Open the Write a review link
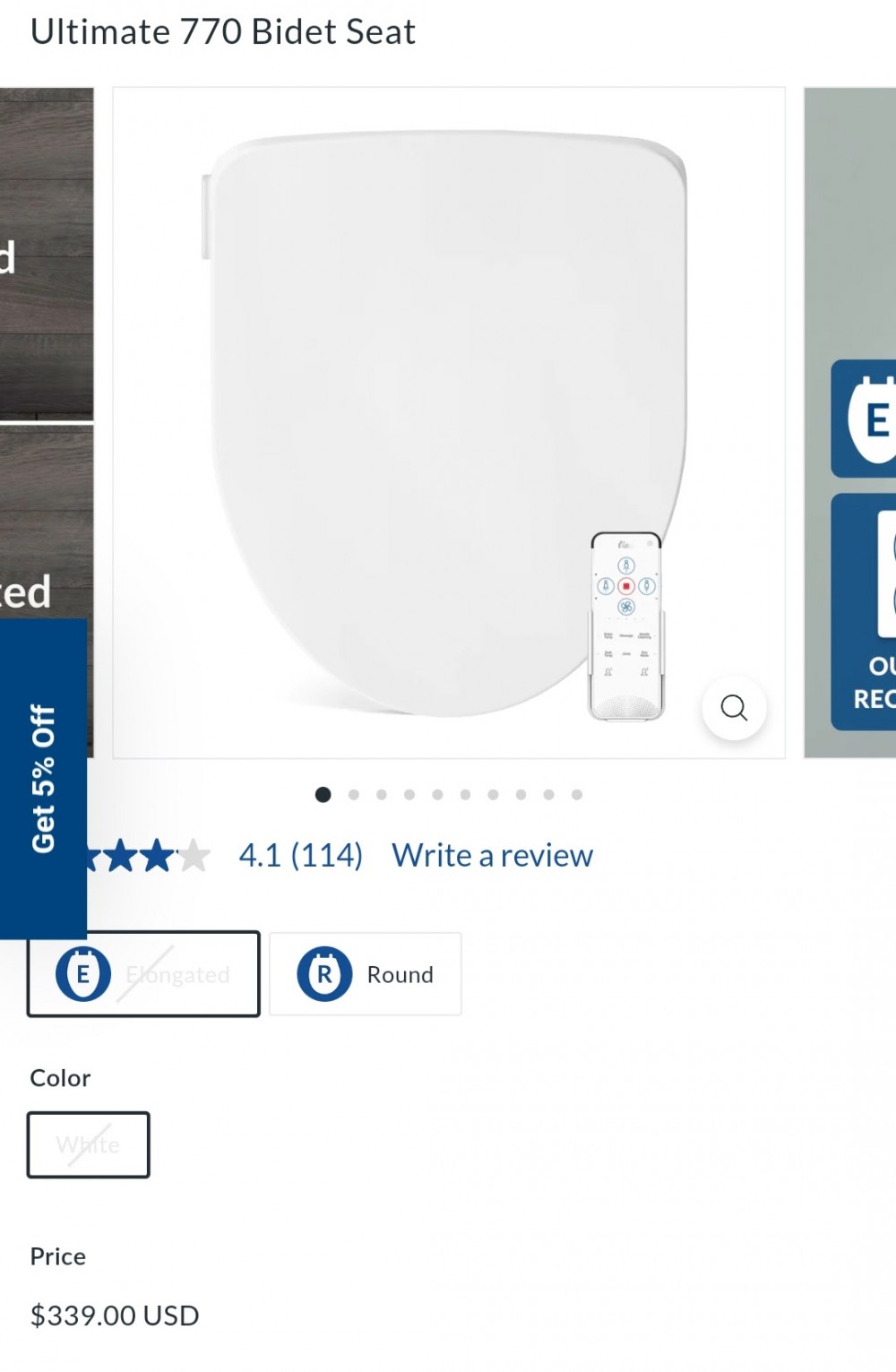Viewport: 896px width, 1372px height. [x=492, y=856]
